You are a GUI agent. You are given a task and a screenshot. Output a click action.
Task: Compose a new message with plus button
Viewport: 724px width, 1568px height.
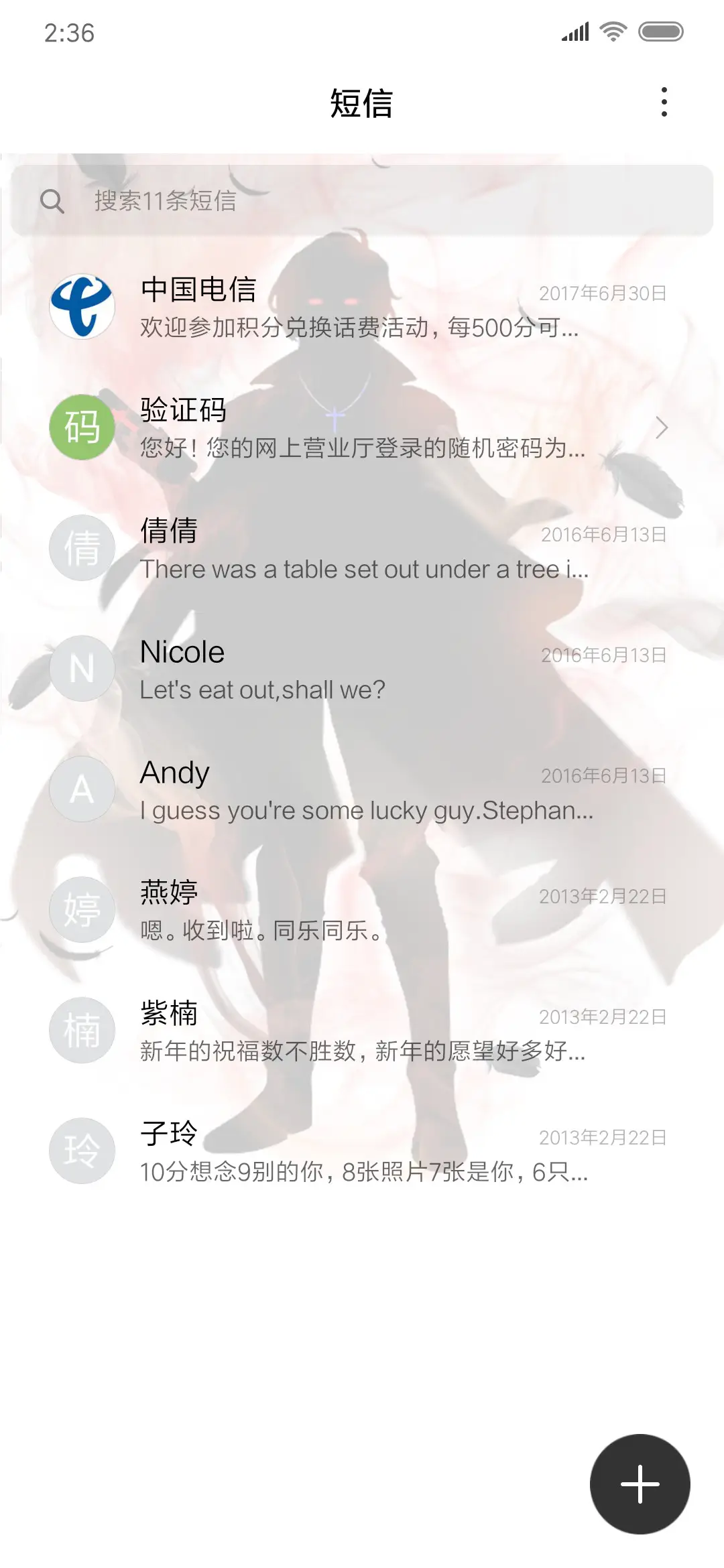pyautogui.click(x=640, y=1484)
